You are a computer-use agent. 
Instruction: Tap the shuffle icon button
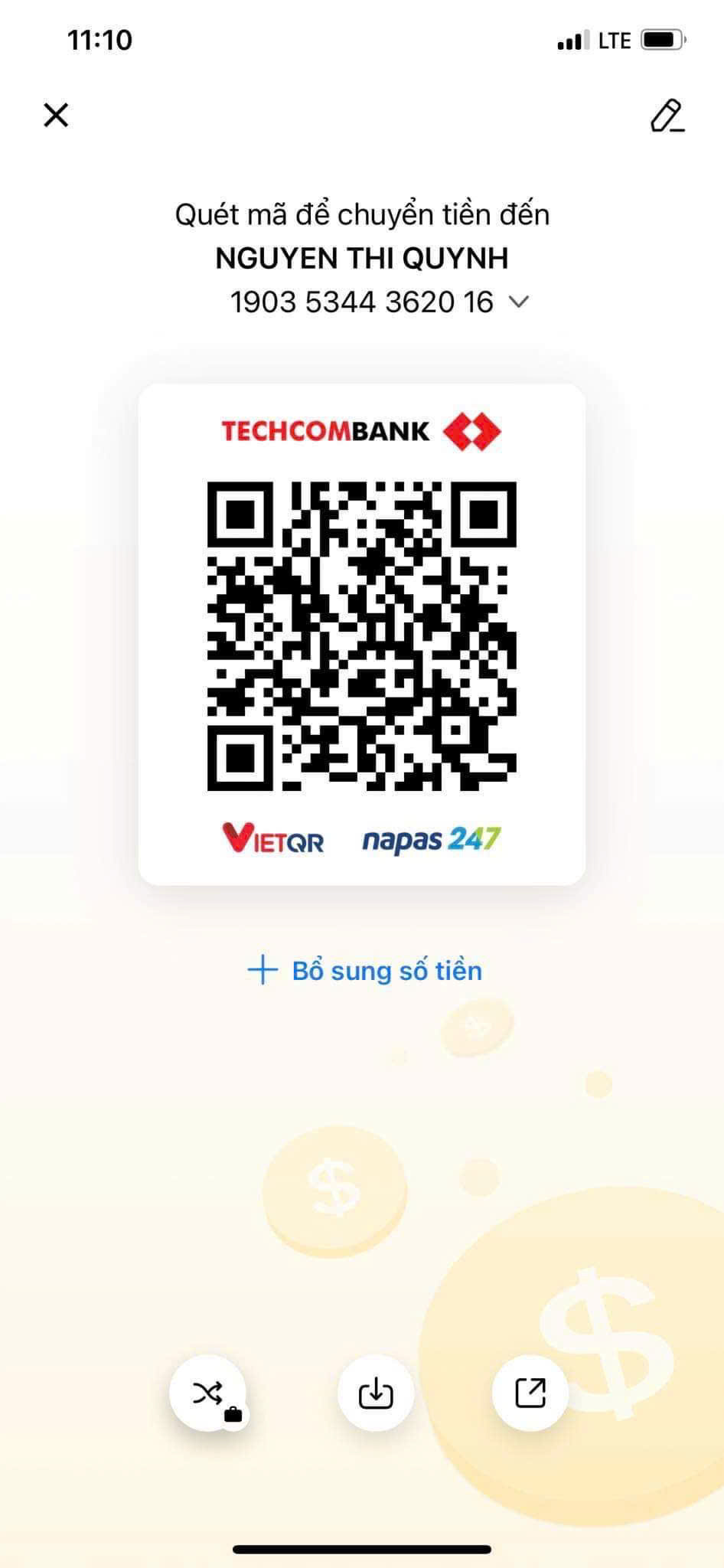[x=207, y=1393]
